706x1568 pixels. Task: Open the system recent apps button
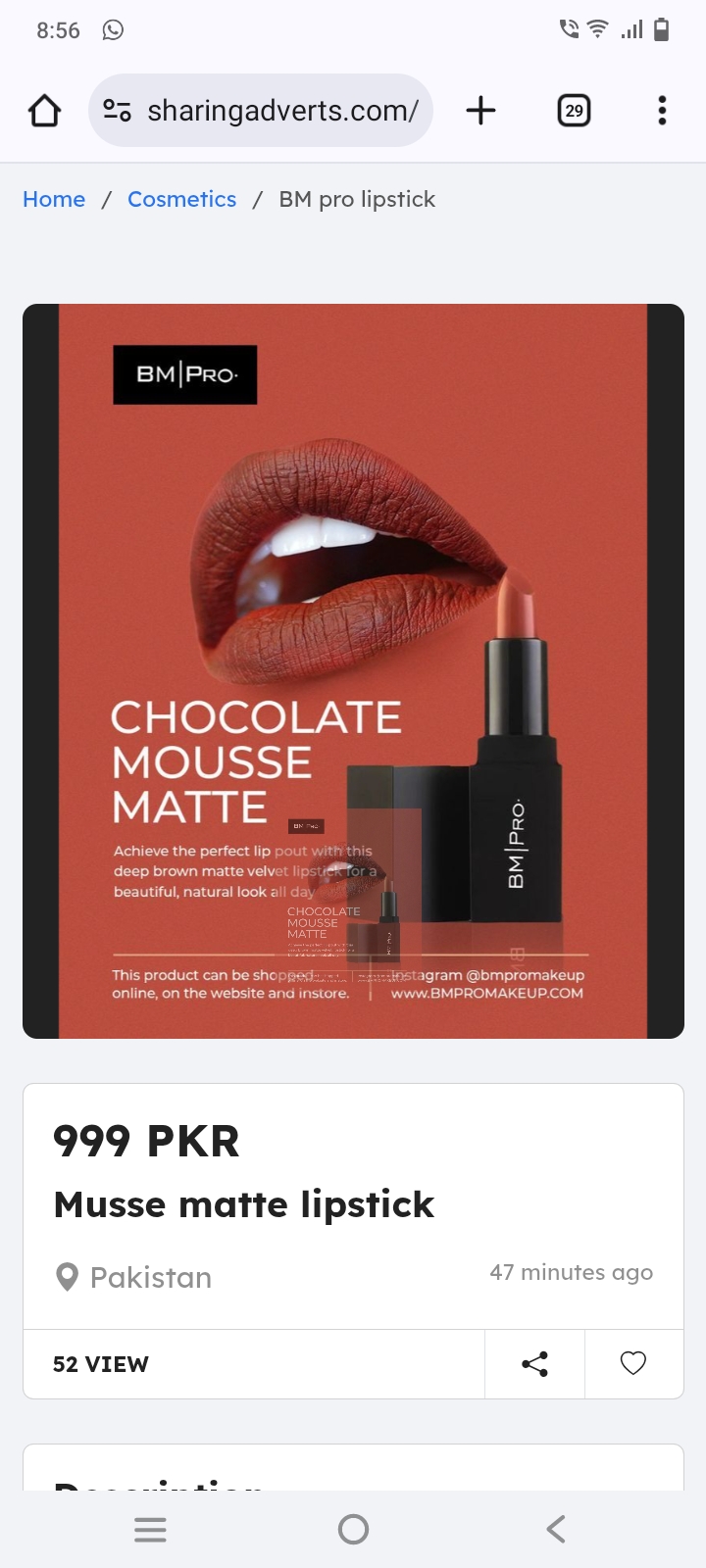point(150,1529)
